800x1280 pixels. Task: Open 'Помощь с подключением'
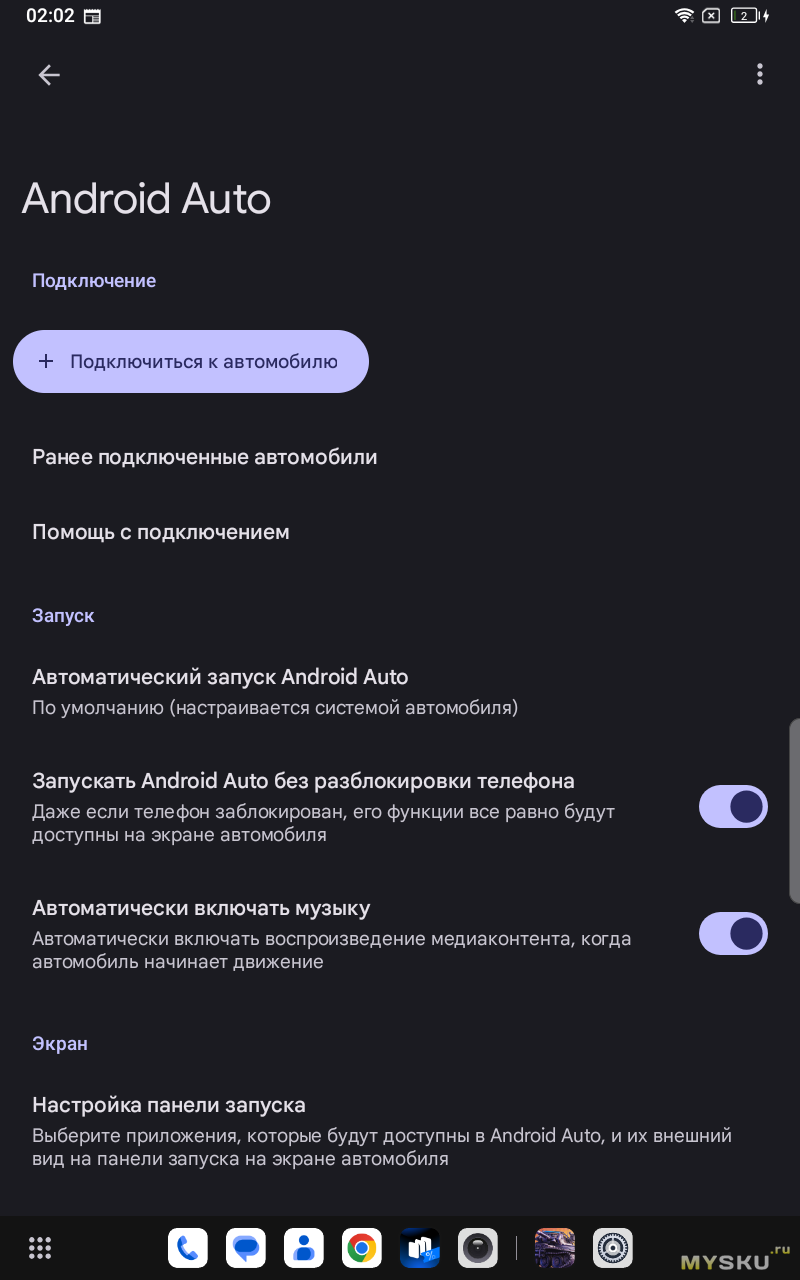click(x=161, y=532)
